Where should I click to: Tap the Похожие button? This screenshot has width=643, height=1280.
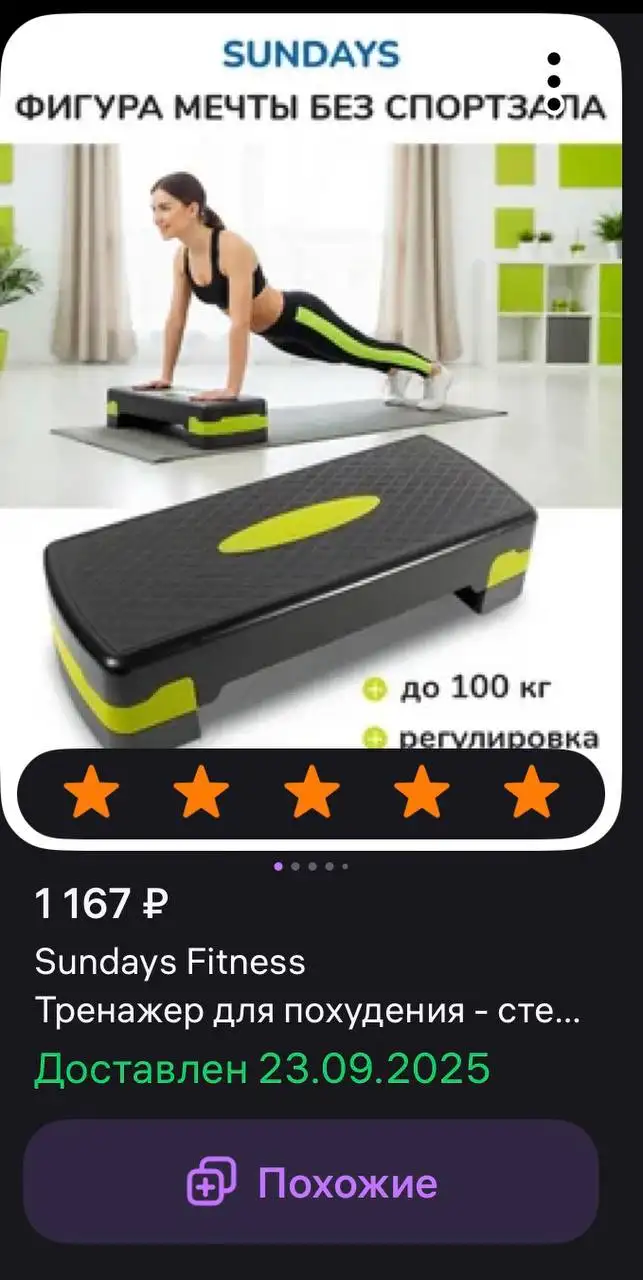[311, 1181]
